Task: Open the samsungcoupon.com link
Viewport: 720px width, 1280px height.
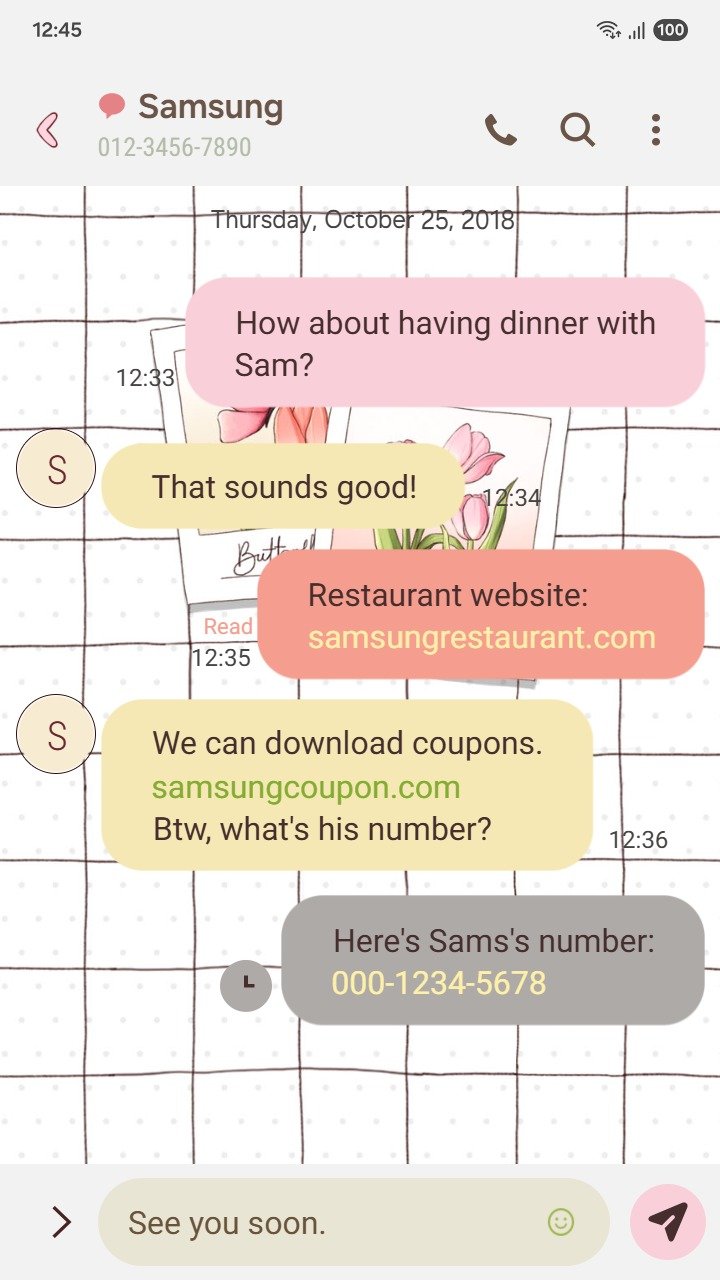Action: click(306, 787)
